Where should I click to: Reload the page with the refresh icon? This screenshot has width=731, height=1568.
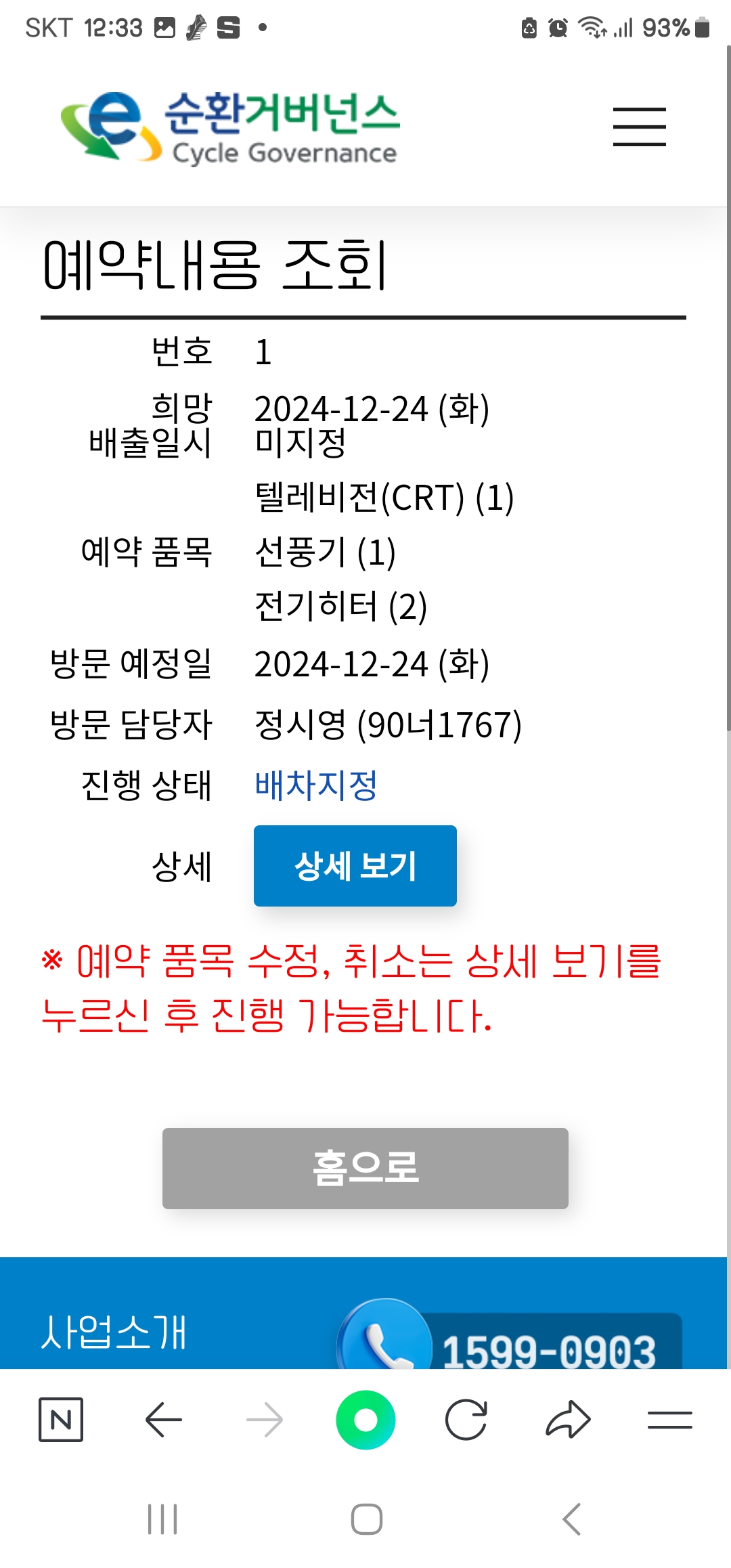(466, 1419)
